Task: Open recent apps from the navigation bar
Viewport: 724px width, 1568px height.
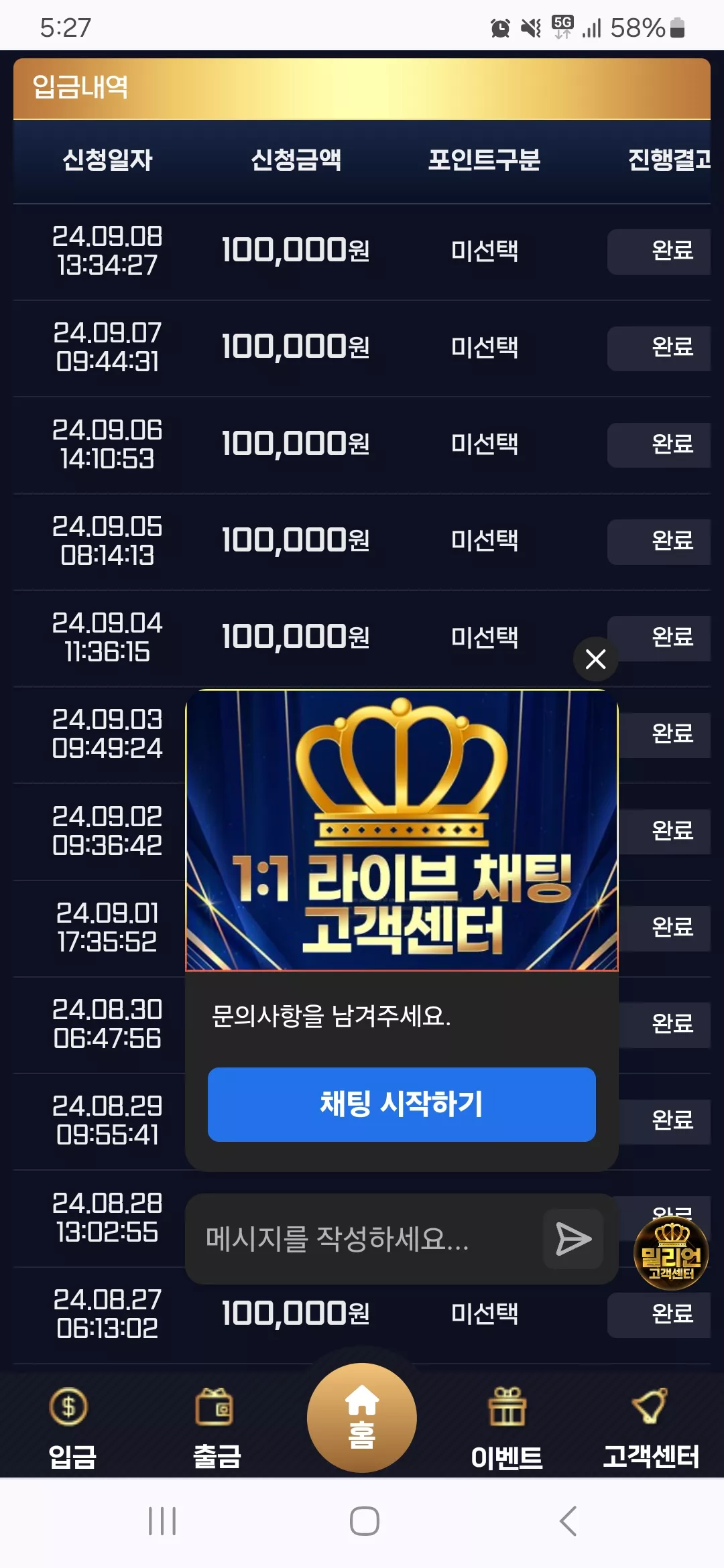Action: [x=162, y=1520]
